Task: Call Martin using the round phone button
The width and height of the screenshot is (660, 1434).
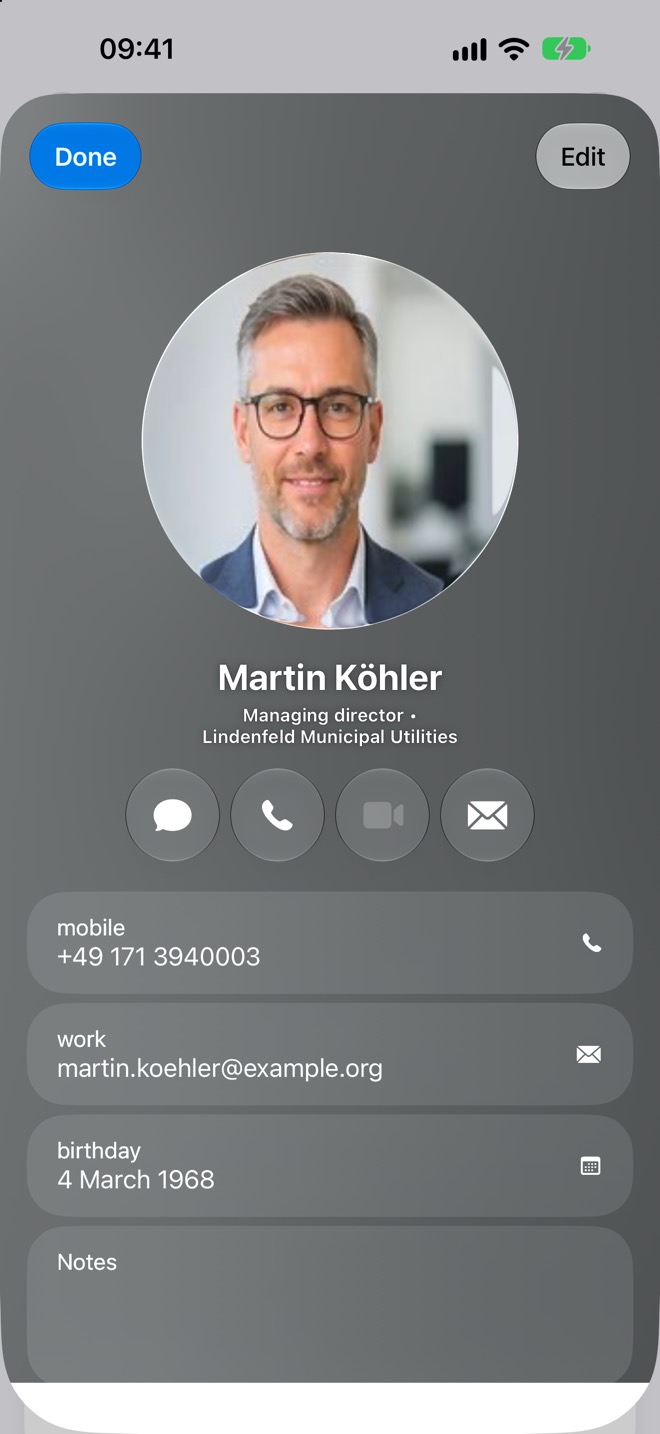Action: click(277, 815)
